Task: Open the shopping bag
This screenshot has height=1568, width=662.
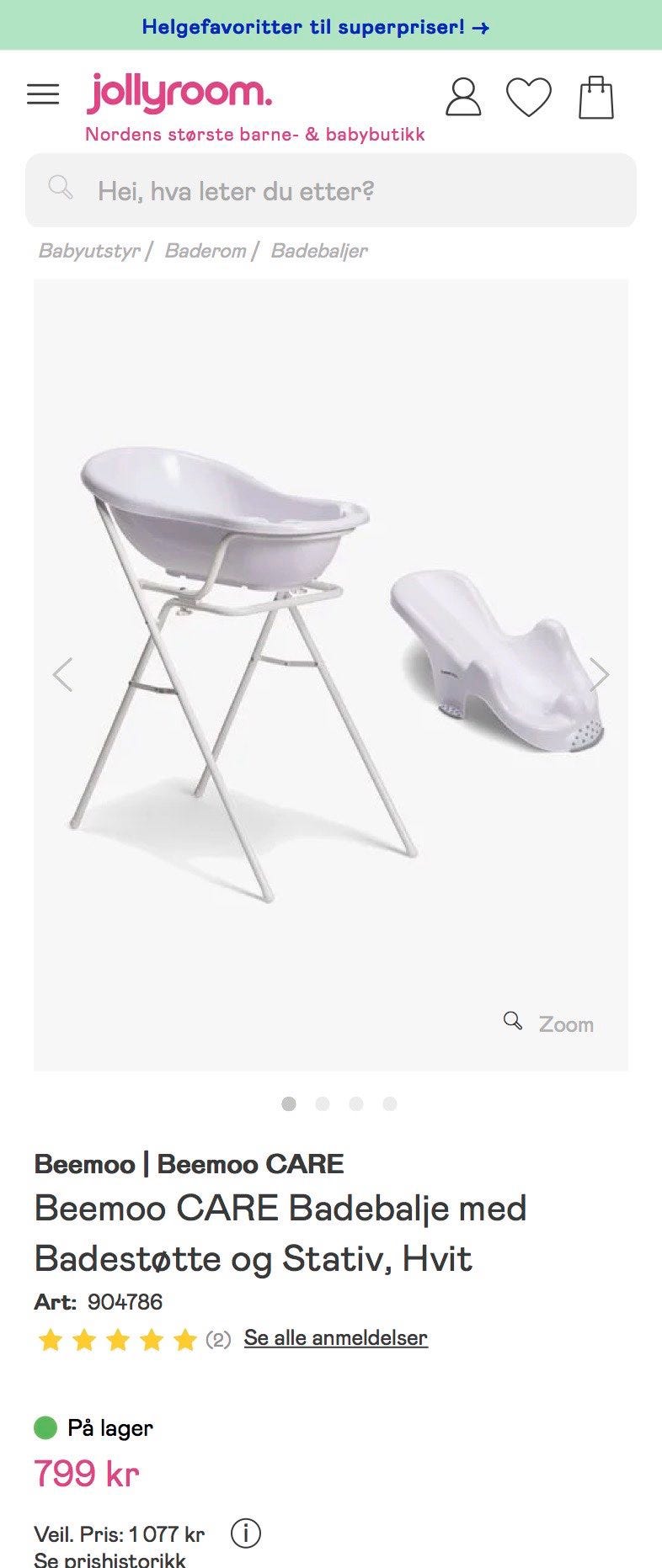Action: [595, 98]
